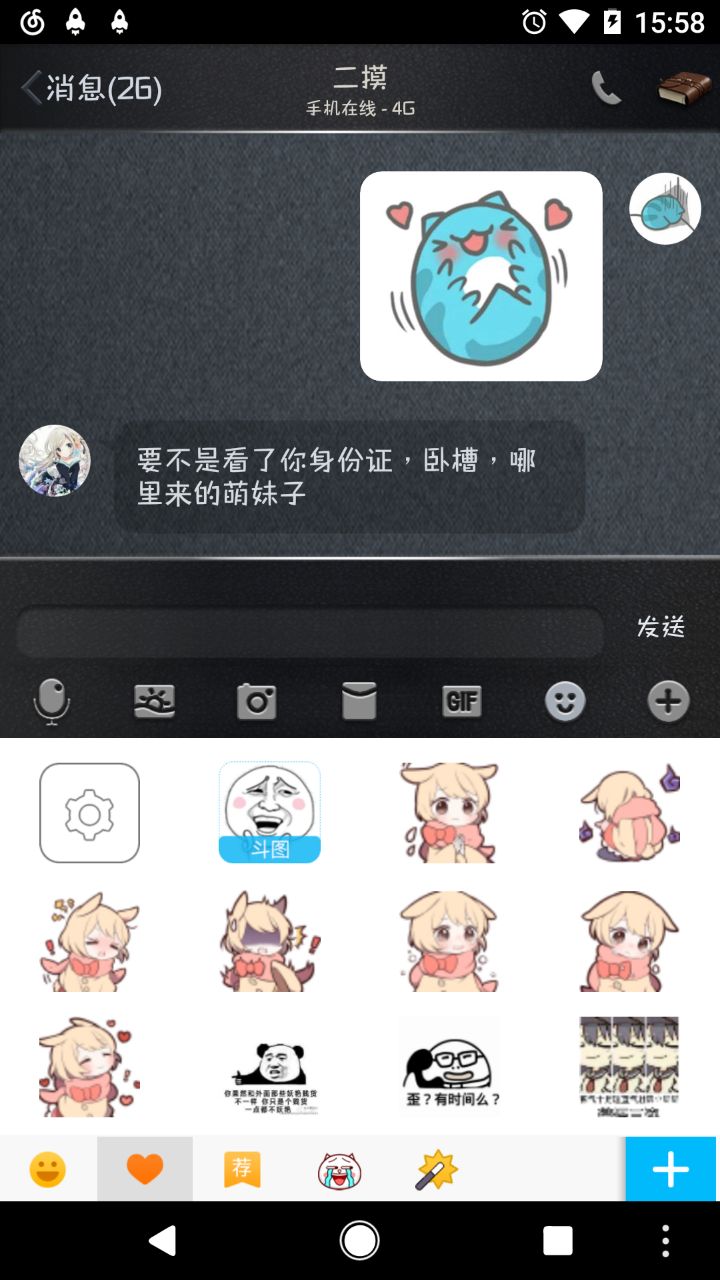Tap the Android home button
The width and height of the screenshot is (720, 1280).
pos(360,1241)
